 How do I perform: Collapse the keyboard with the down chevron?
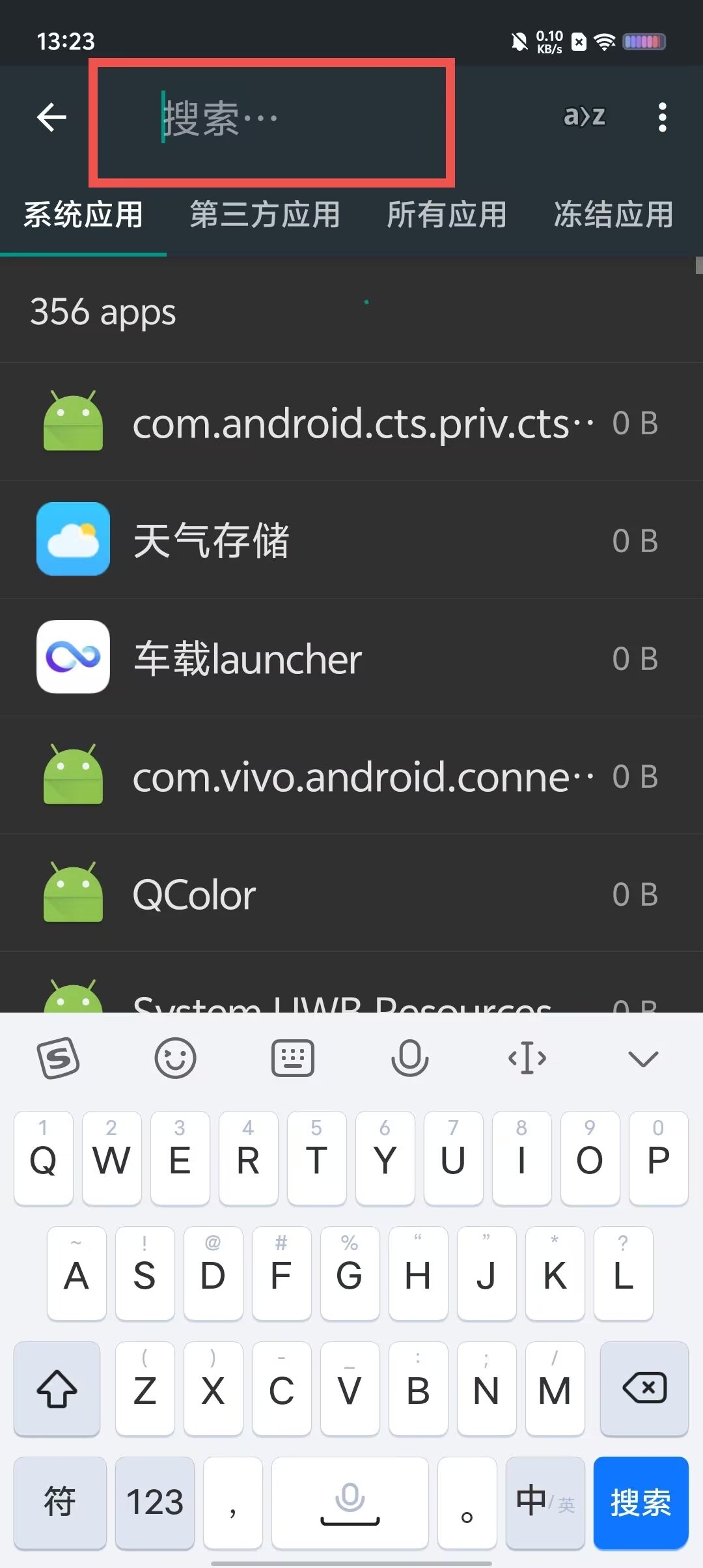click(x=643, y=1058)
